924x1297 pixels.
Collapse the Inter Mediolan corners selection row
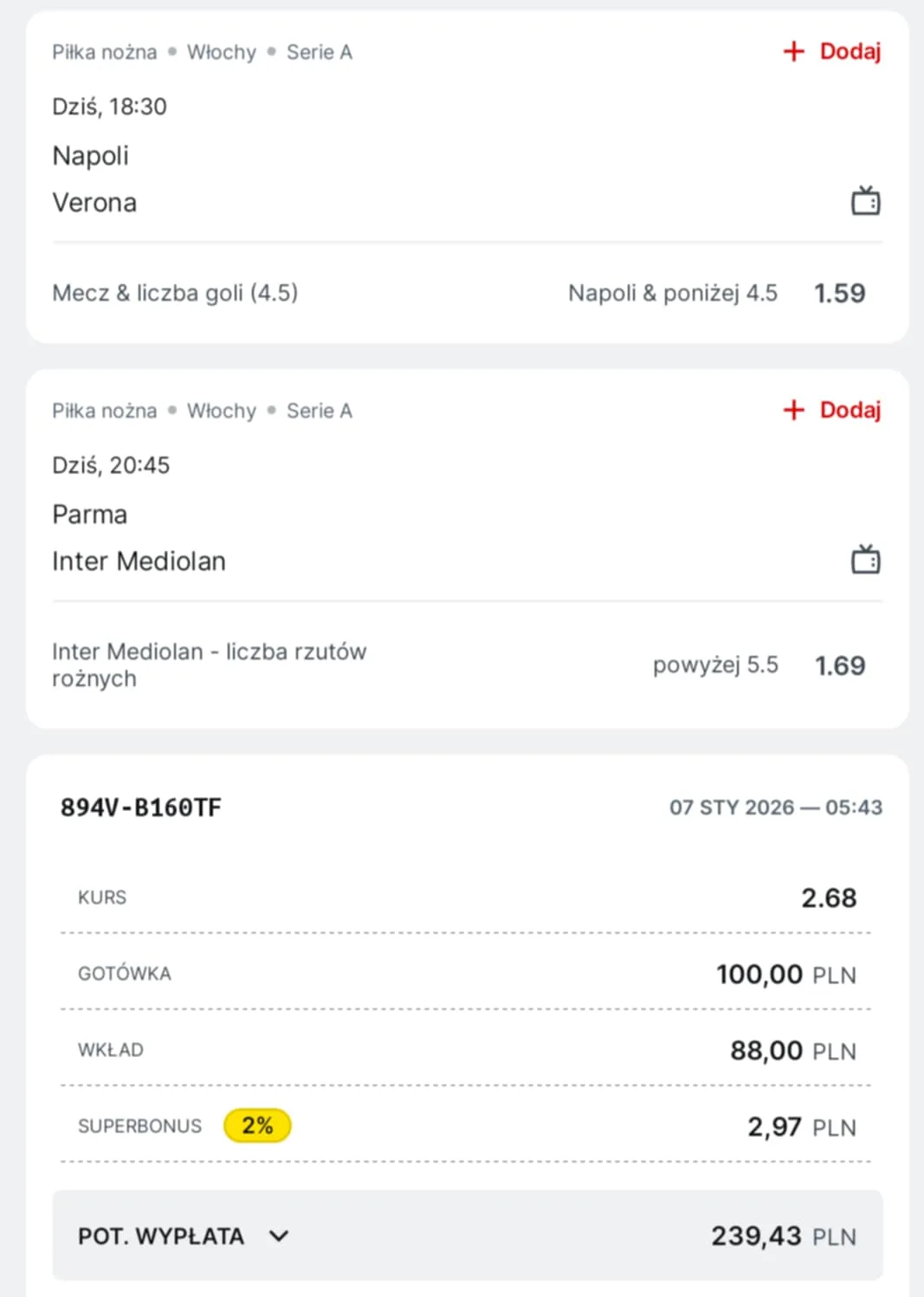(210, 665)
